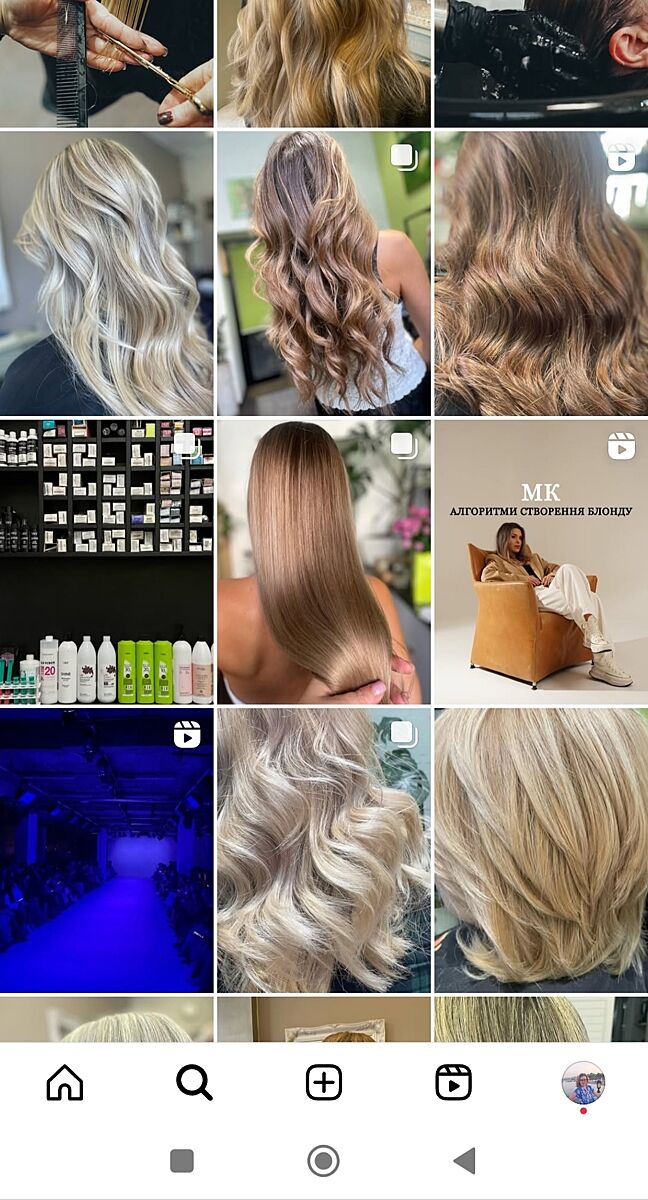Play the МК Алгоритми створення блонду reel
648x1200 pixels.
(x=541, y=562)
